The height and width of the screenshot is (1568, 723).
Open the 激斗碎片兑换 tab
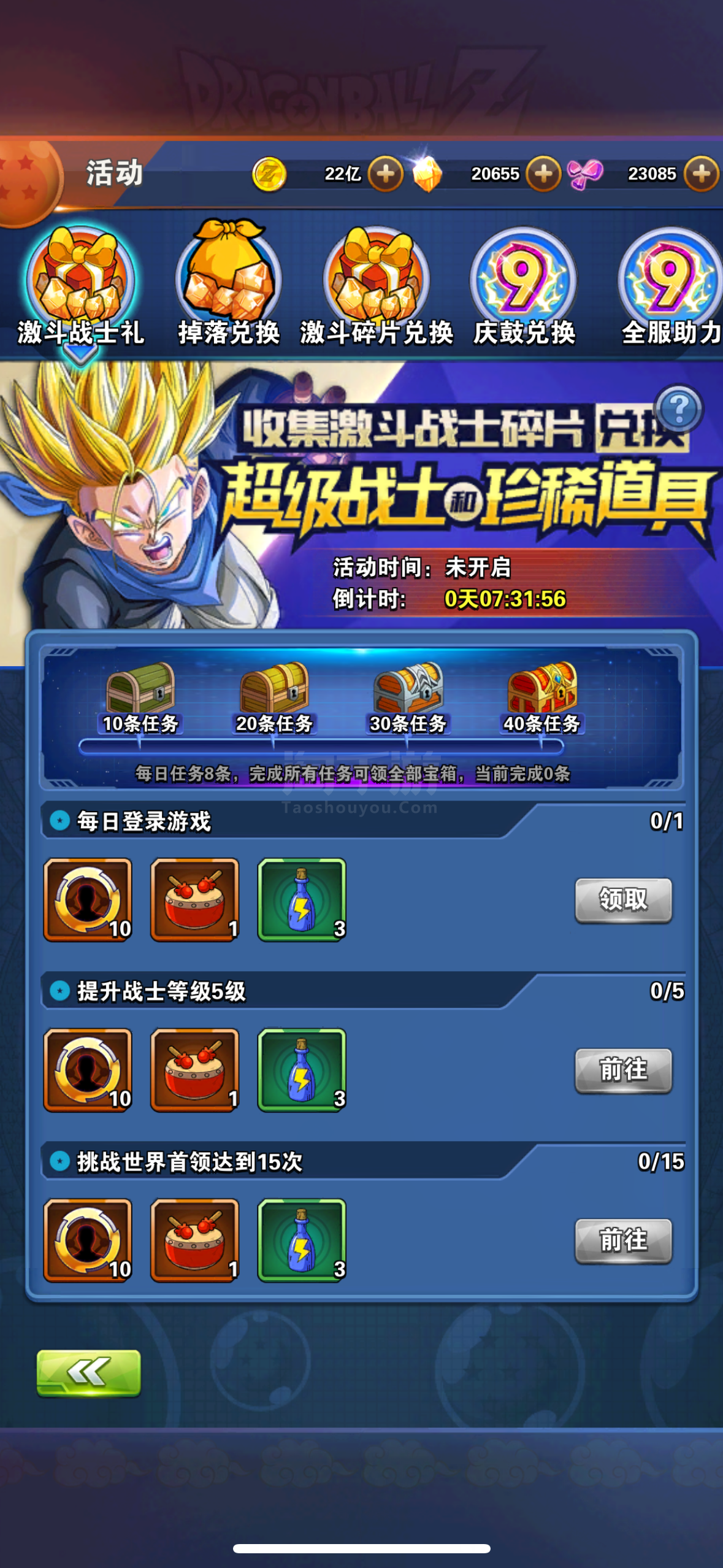pyautogui.click(x=377, y=285)
